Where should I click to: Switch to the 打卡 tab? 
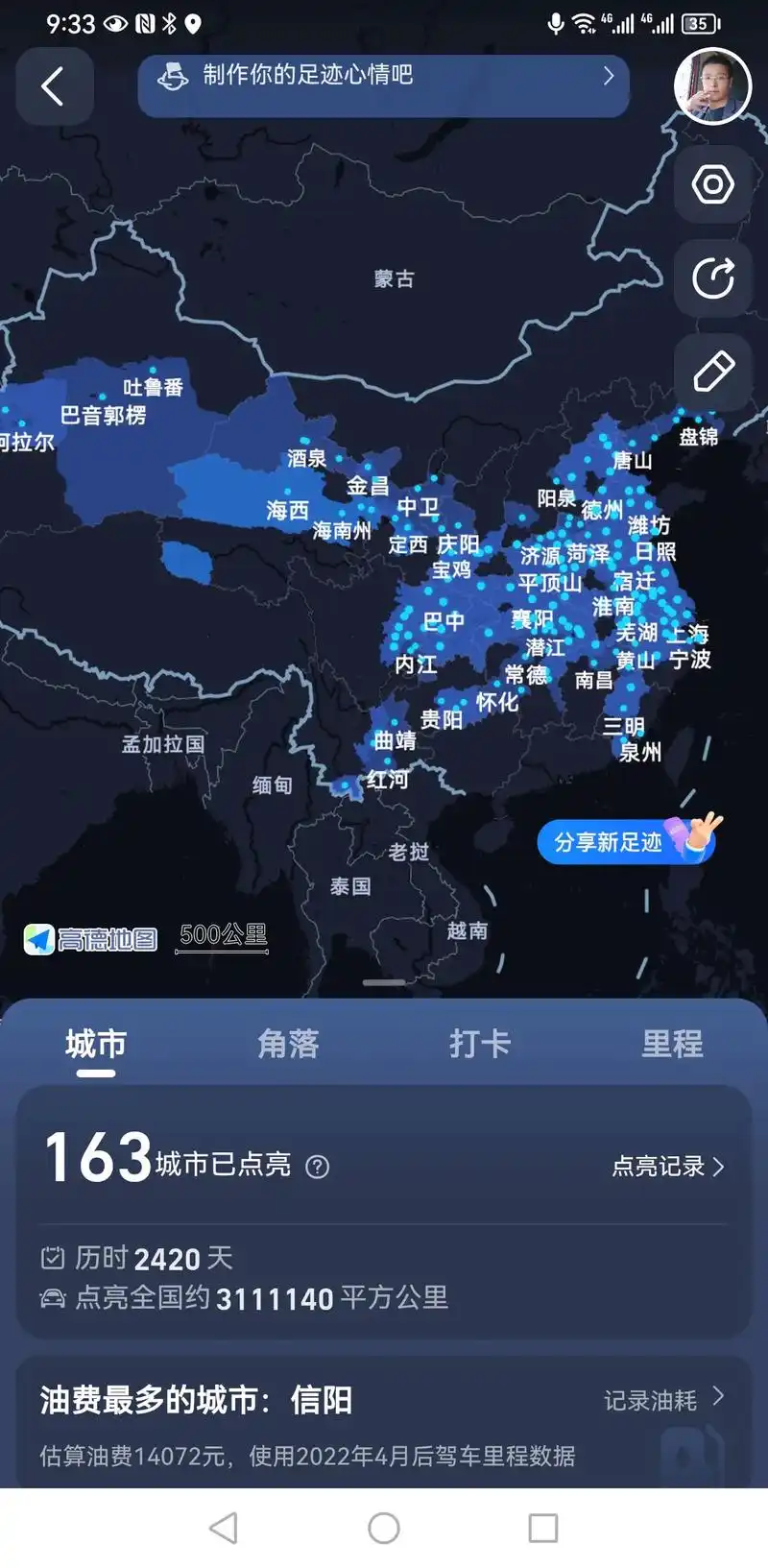click(x=480, y=1044)
